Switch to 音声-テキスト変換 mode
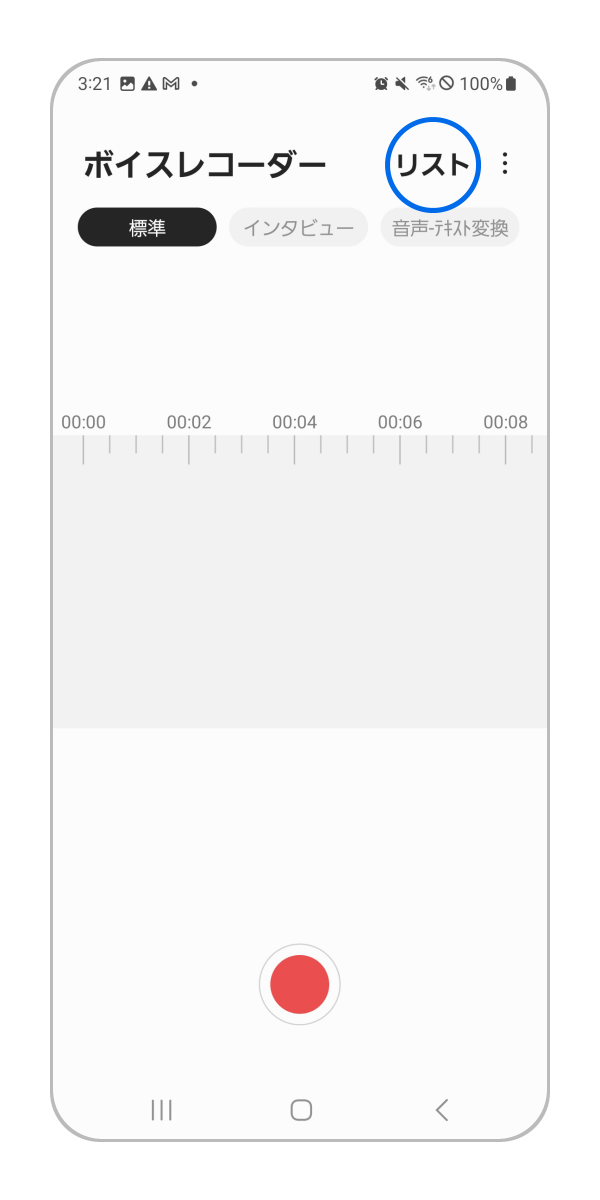600x1200 pixels. point(450,227)
